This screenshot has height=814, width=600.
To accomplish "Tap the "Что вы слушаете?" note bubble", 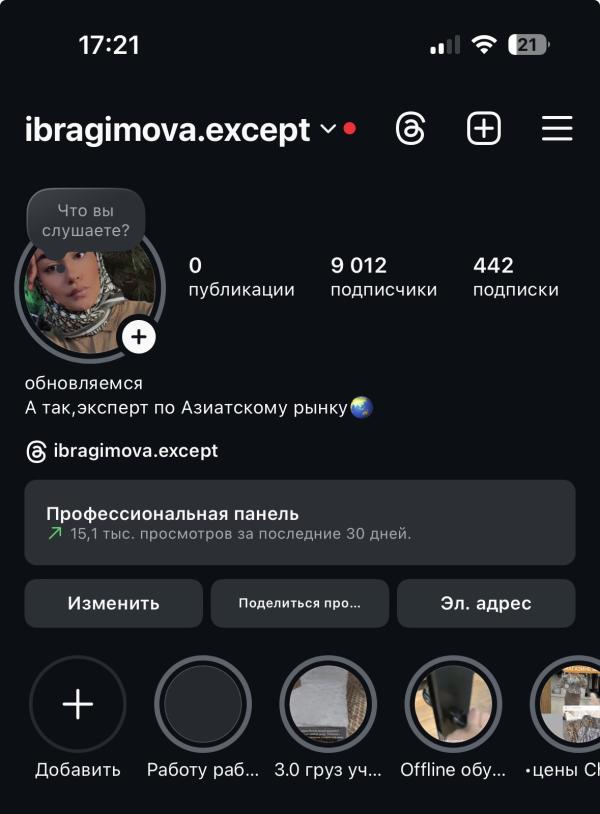I will 86,220.
